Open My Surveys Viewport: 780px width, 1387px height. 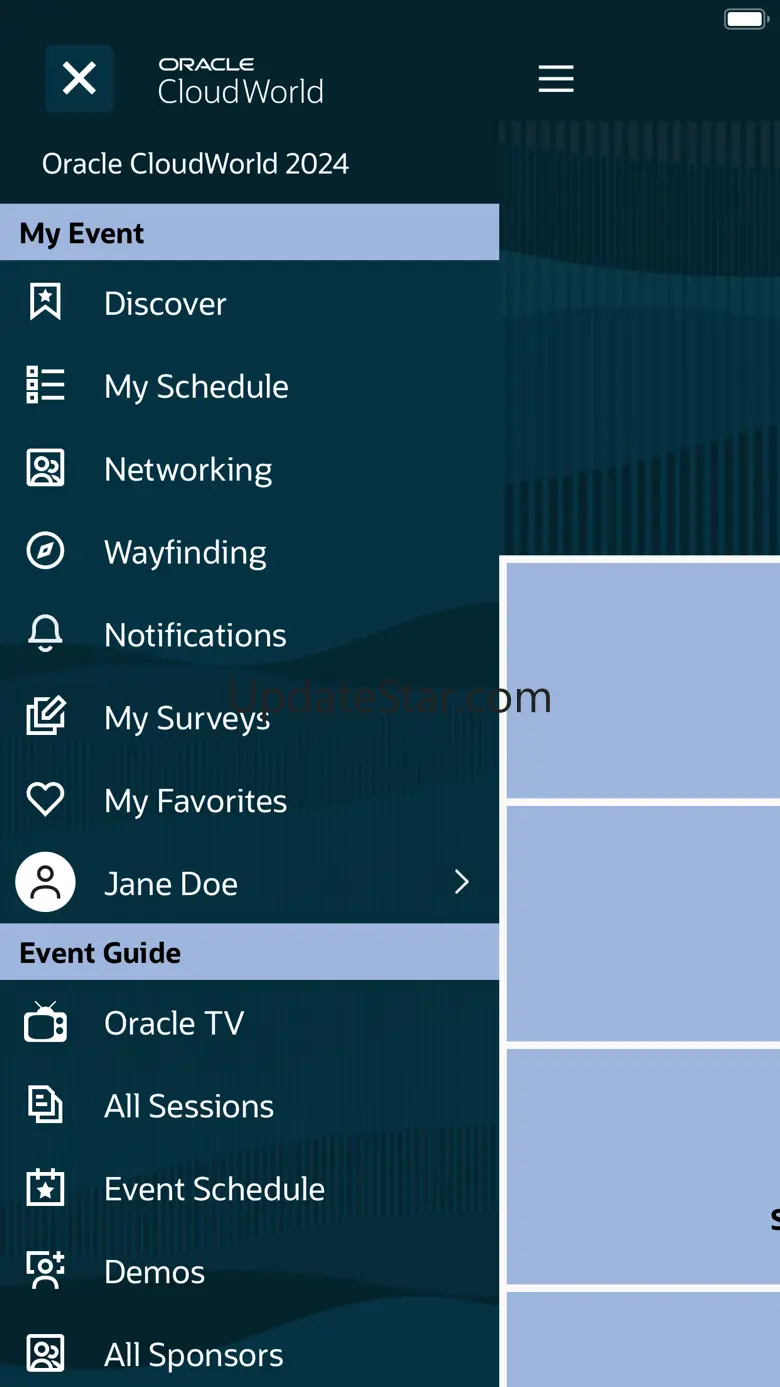249,718
